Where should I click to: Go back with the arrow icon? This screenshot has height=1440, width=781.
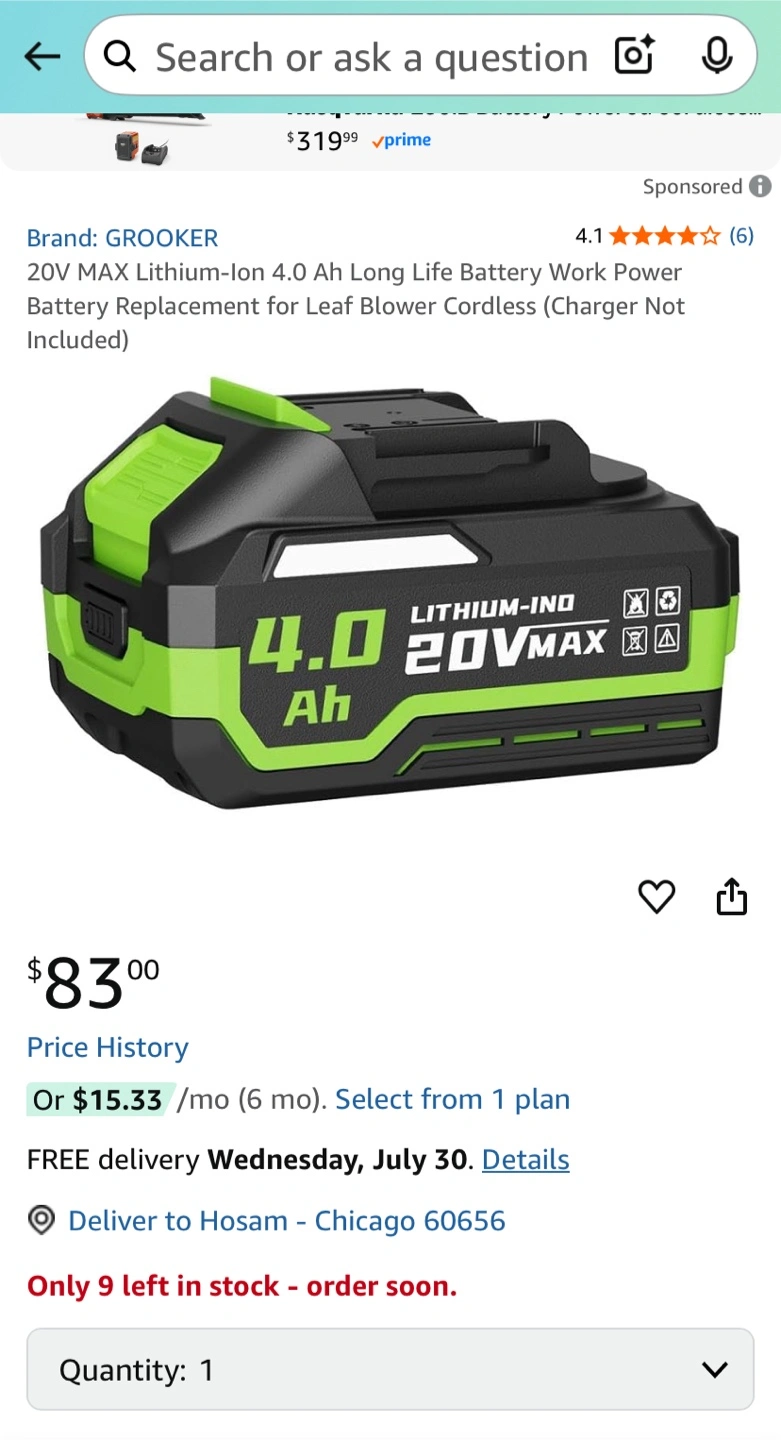[42, 56]
